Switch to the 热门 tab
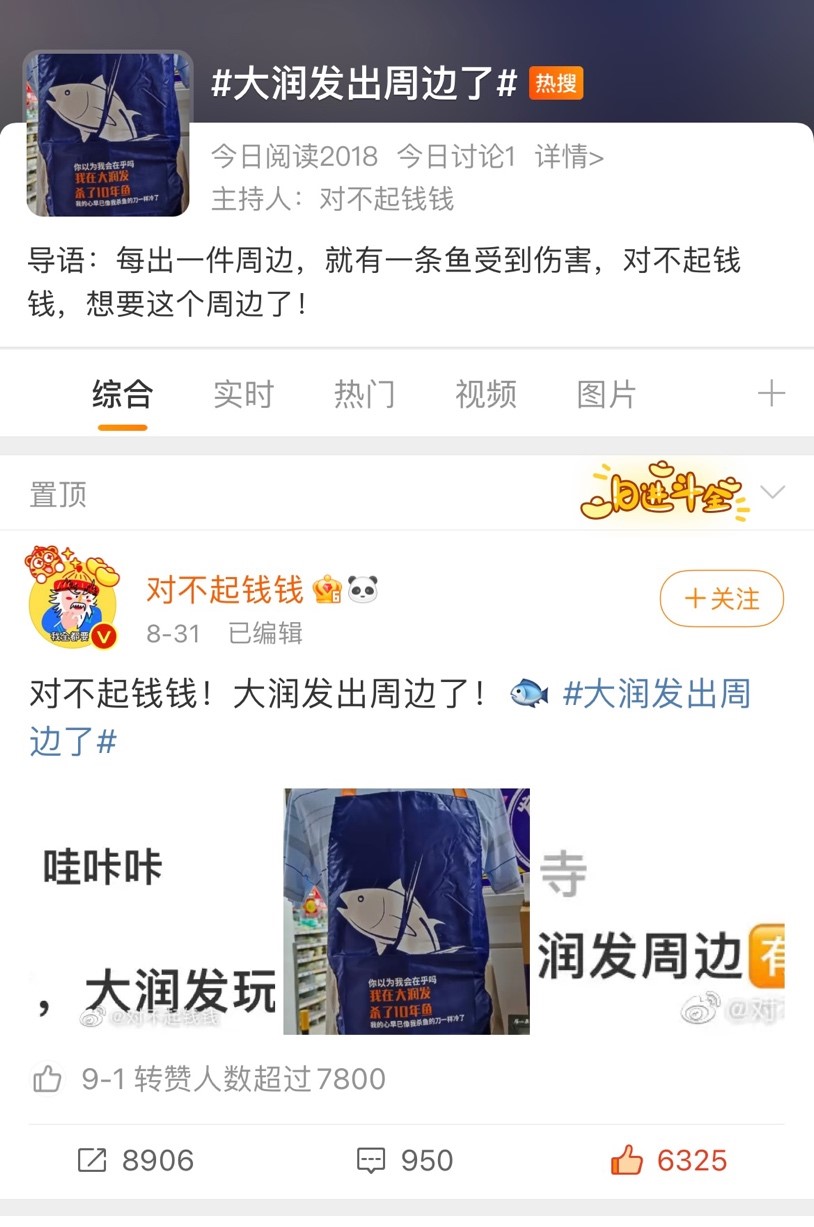Image resolution: width=814 pixels, height=1227 pixels. 364,394
